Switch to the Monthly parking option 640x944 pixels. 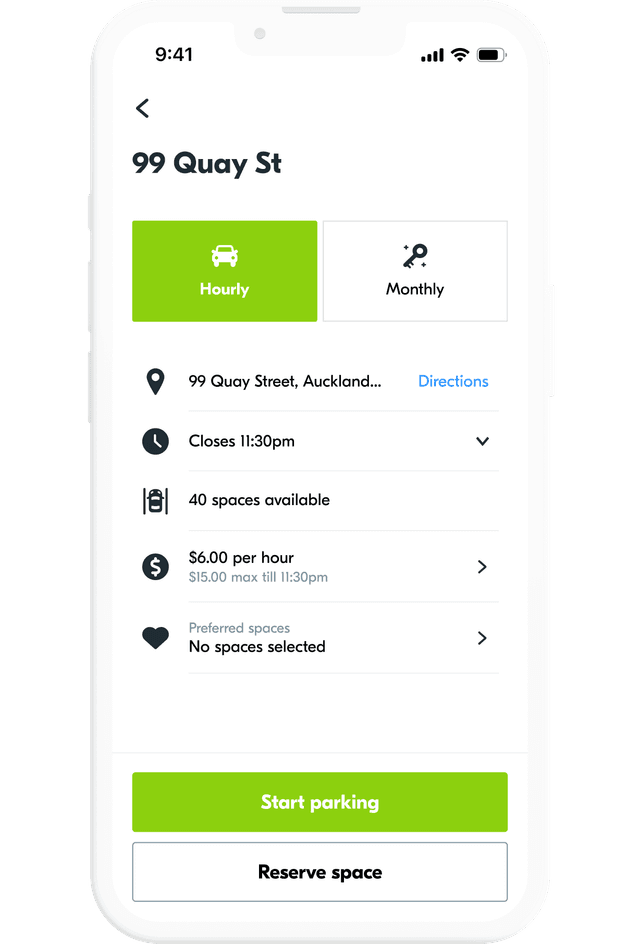415,271
